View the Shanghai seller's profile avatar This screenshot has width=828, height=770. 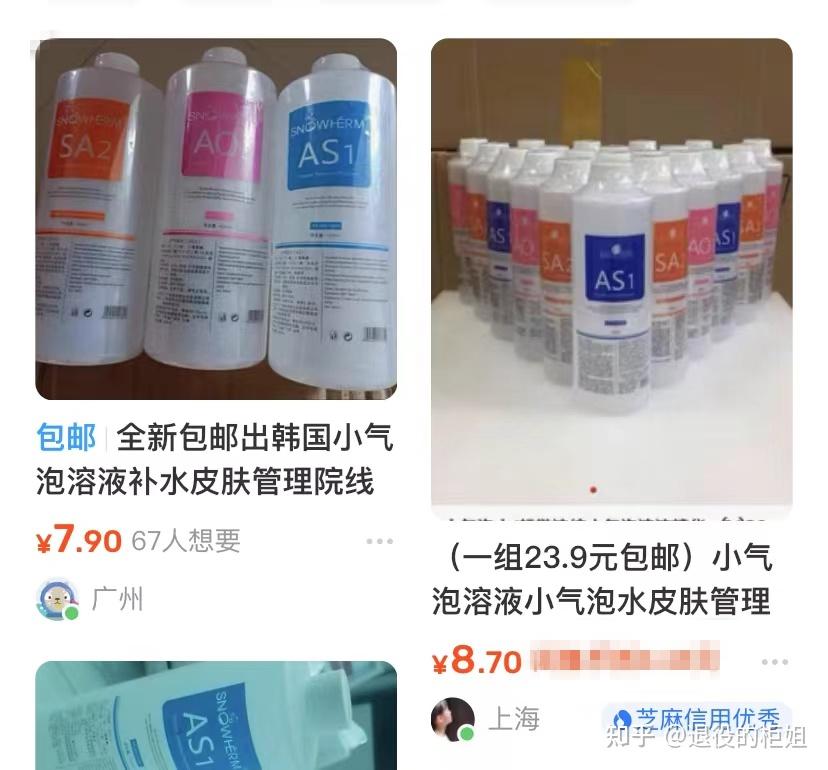(452, 719)
